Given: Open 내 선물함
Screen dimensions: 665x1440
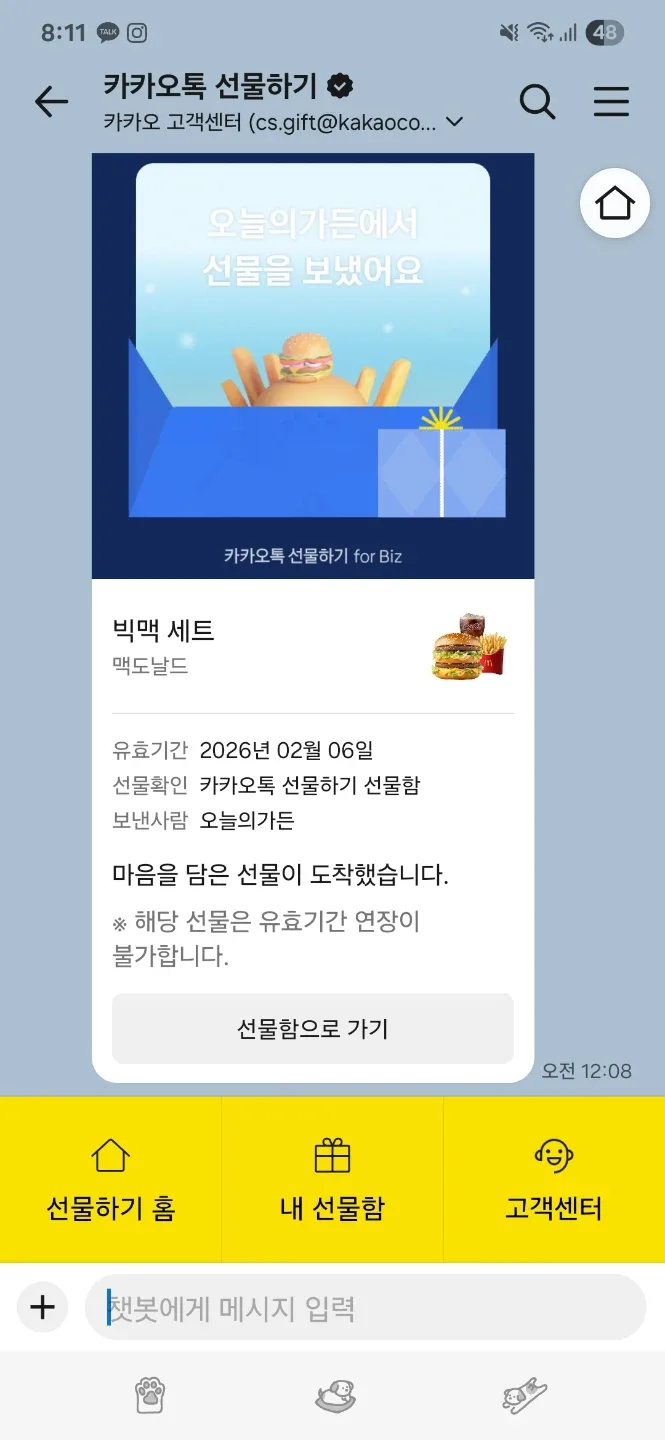Looking at the screenshot, I should 332,1180.
